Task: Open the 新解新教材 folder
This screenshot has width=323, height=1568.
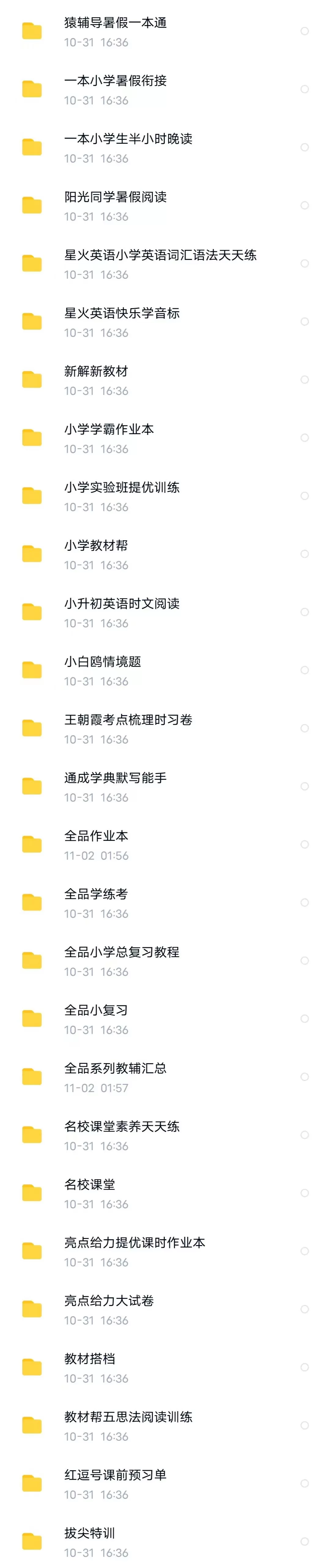Action: (x=96, y=372)
